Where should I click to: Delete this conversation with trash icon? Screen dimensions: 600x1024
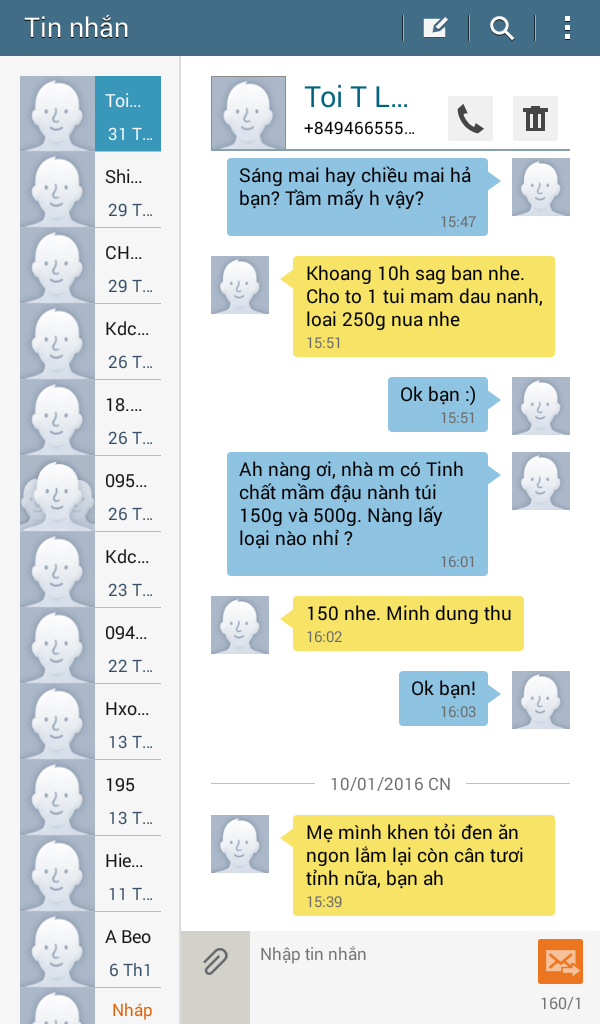point(535,119)
